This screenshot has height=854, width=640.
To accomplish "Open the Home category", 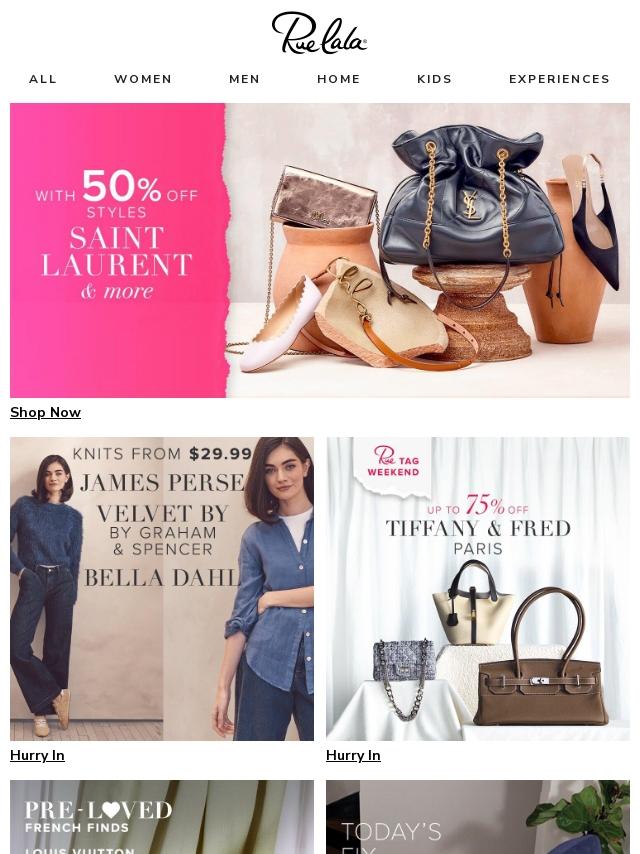I will click(339, 79).
